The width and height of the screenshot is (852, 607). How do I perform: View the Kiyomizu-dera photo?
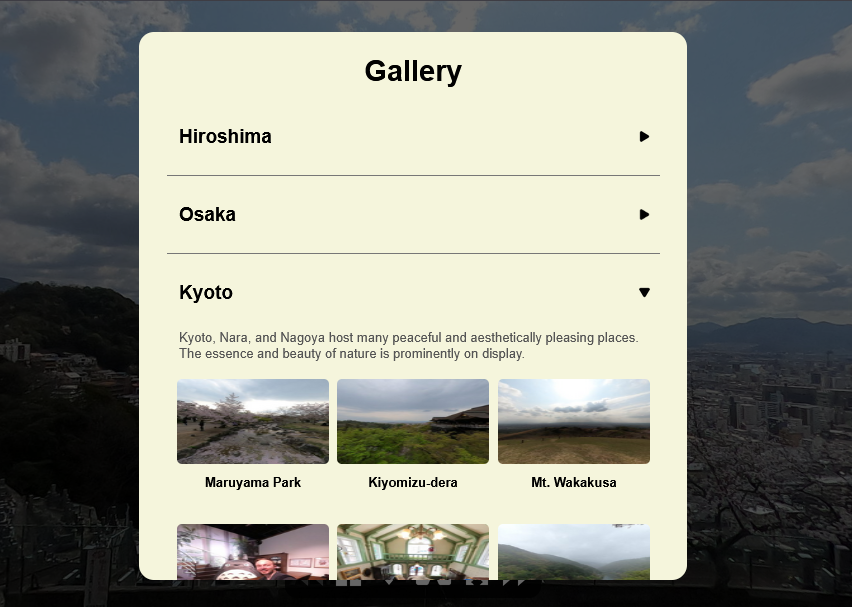tap(413, 421)
